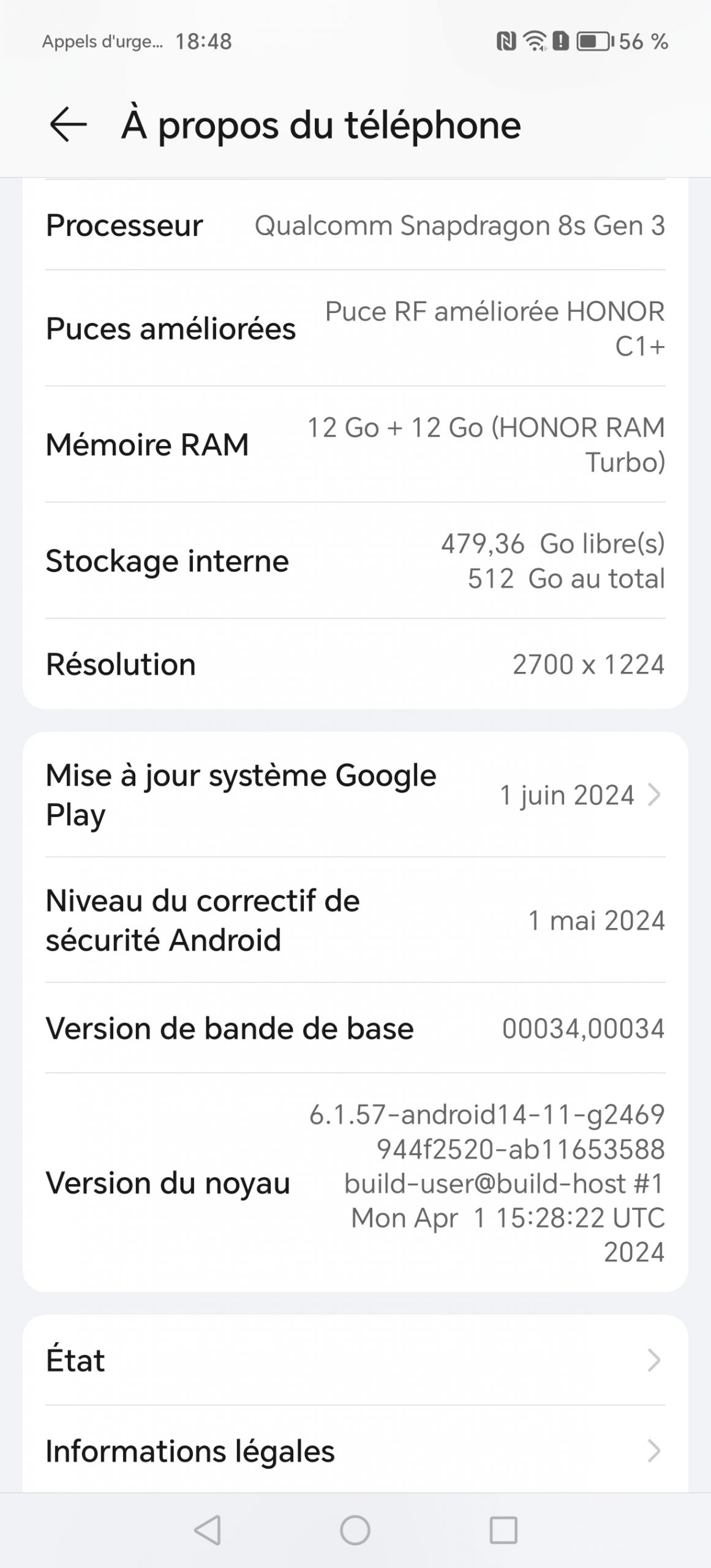Open Informations légales
711x1568 pixels.
click(x=355, y=1451)
